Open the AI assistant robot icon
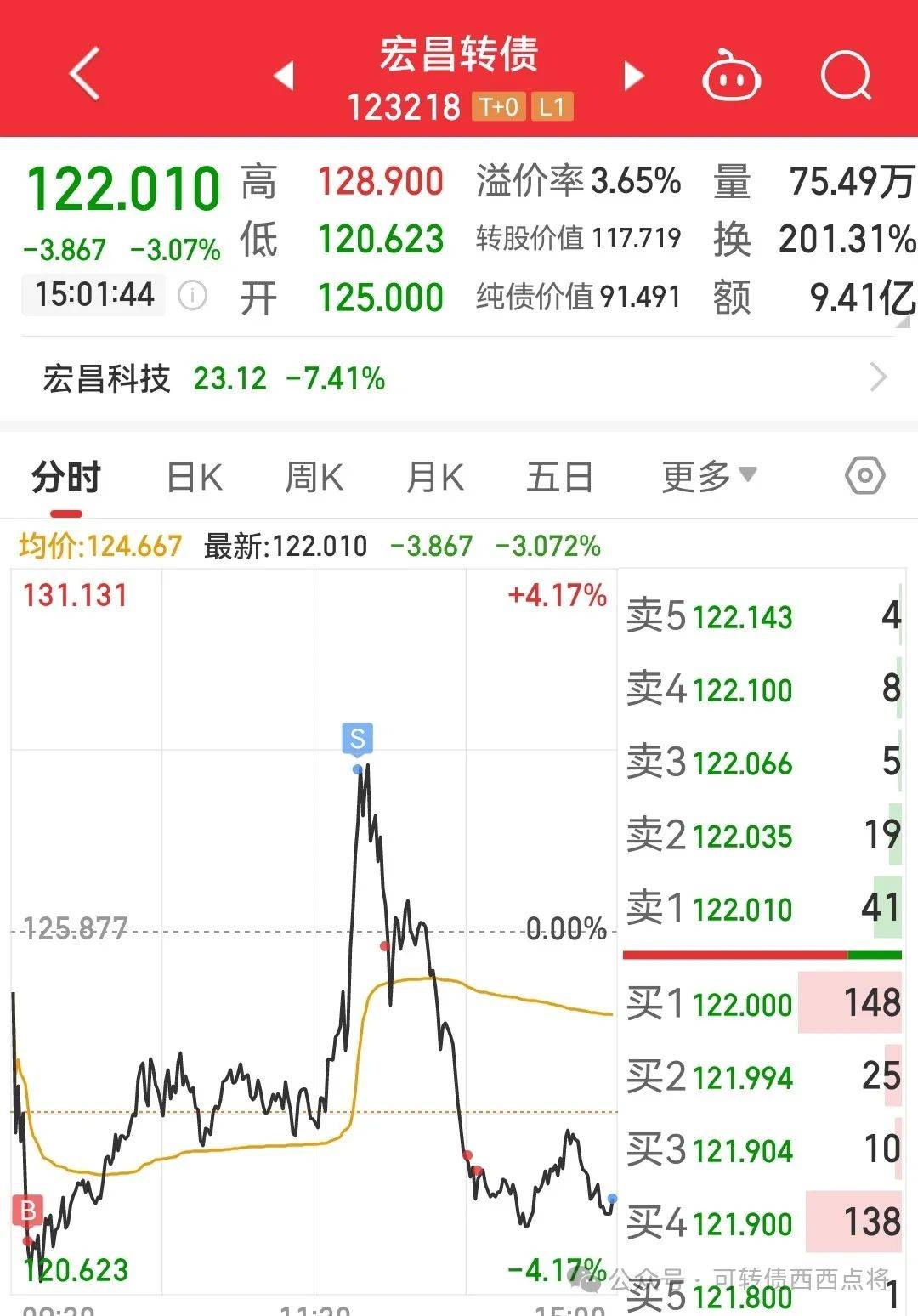The image size is (918, 1316). [733, 75]
